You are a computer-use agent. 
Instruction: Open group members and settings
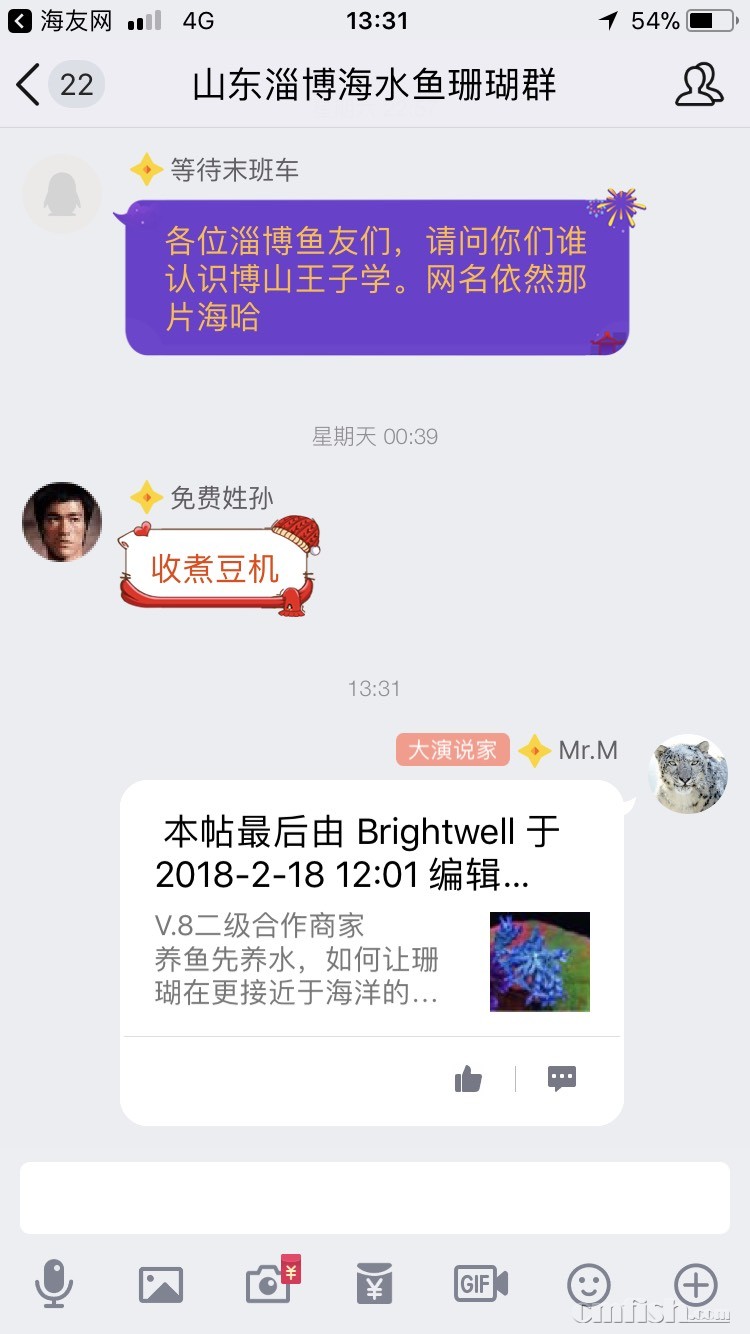[x=698, y=85]
